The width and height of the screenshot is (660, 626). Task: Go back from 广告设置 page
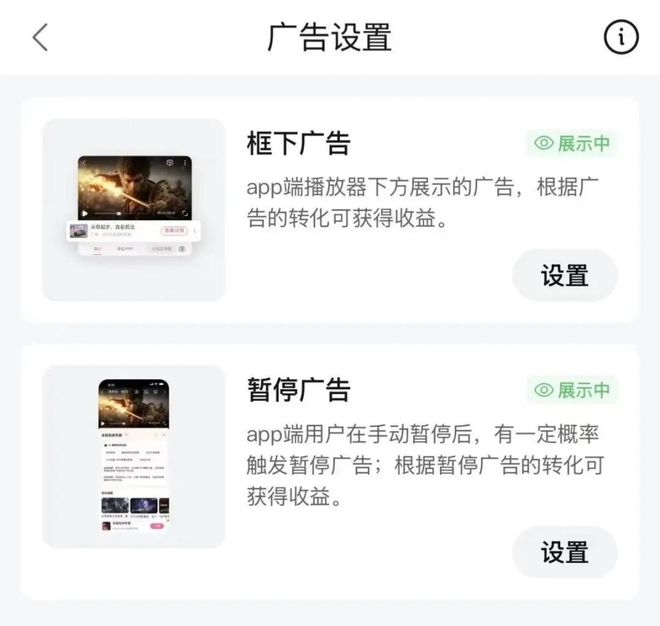pyautogui.click(x=40, y=37)
